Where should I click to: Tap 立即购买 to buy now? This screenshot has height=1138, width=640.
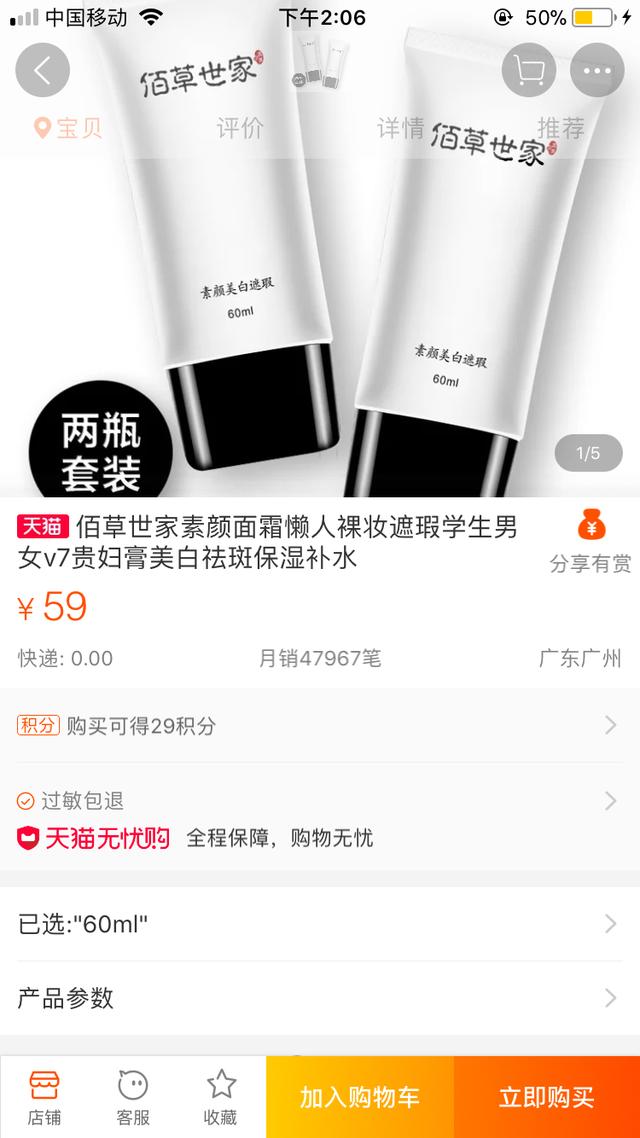pyautogui.click(x=547, y=1097)
